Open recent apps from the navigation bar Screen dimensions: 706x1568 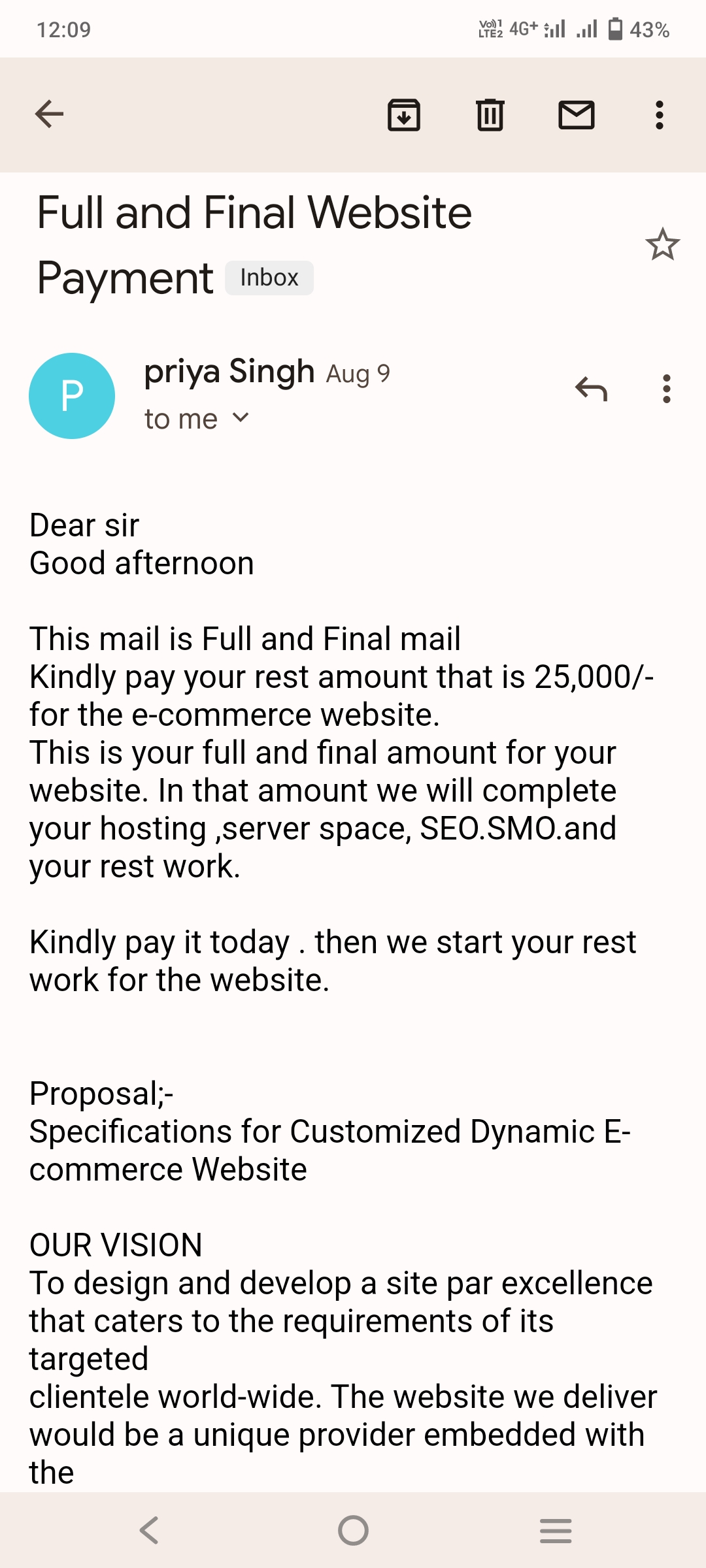(556, 1530)
